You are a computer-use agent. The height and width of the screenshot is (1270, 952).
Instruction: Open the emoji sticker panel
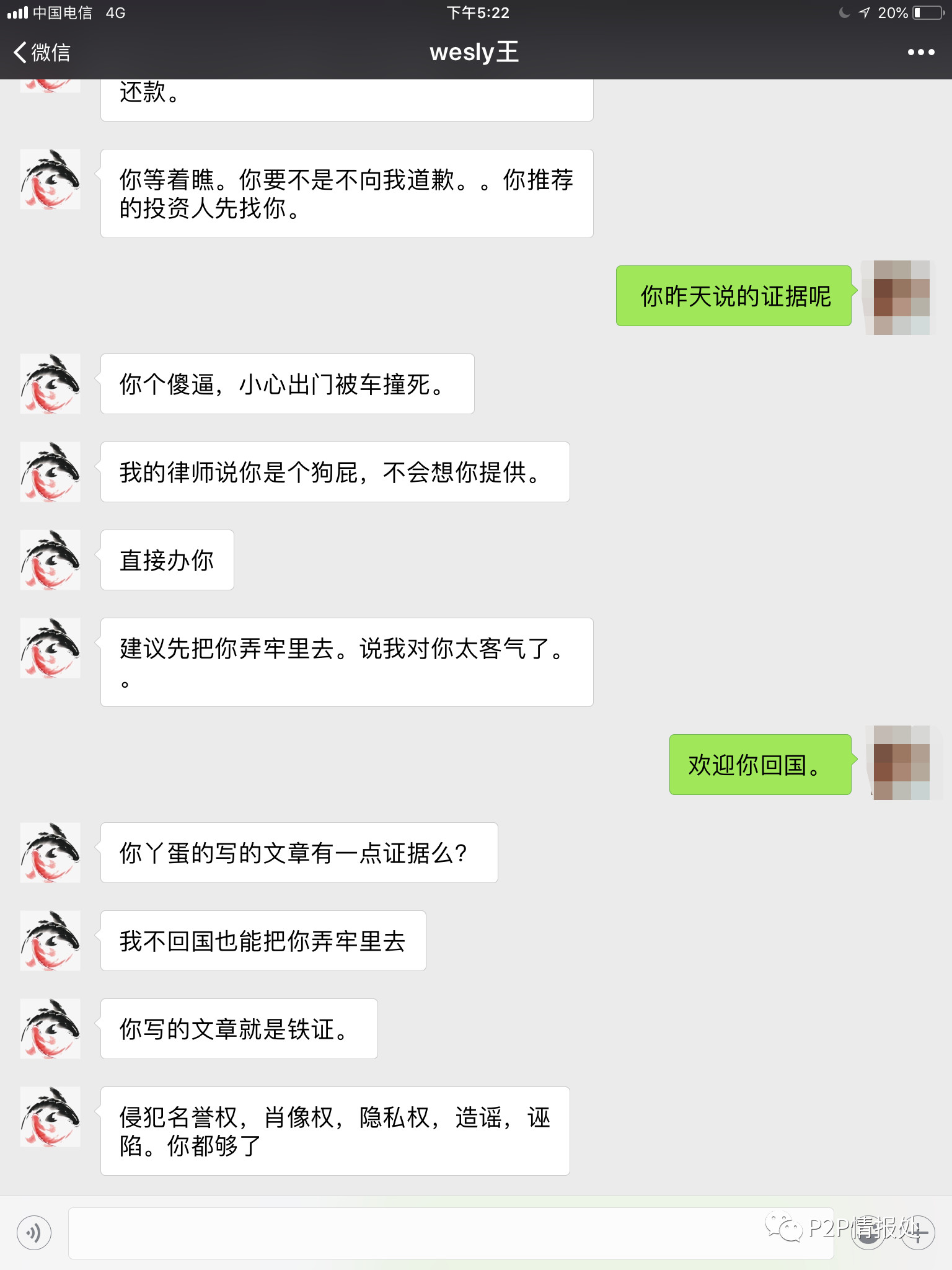[x=868, y=1233]
